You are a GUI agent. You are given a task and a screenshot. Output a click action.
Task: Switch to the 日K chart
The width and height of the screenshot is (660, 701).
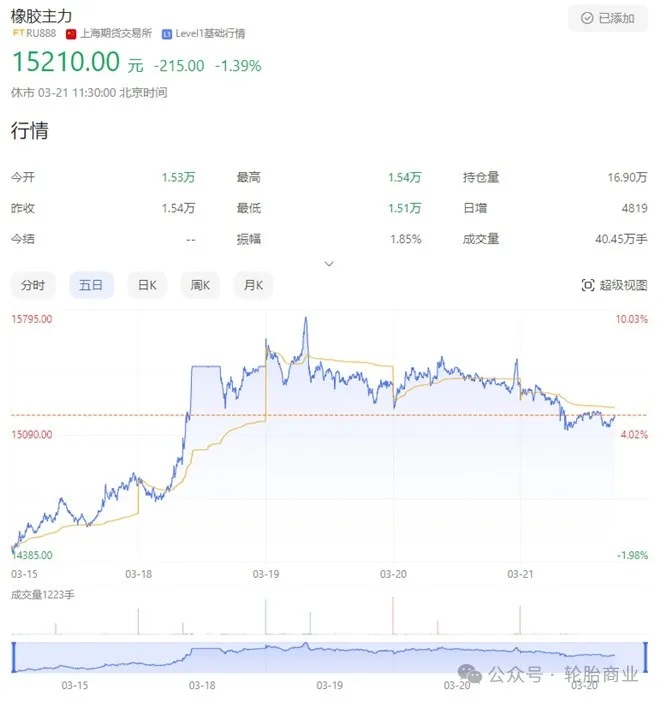pyautogui.click(x=147, y=285)
